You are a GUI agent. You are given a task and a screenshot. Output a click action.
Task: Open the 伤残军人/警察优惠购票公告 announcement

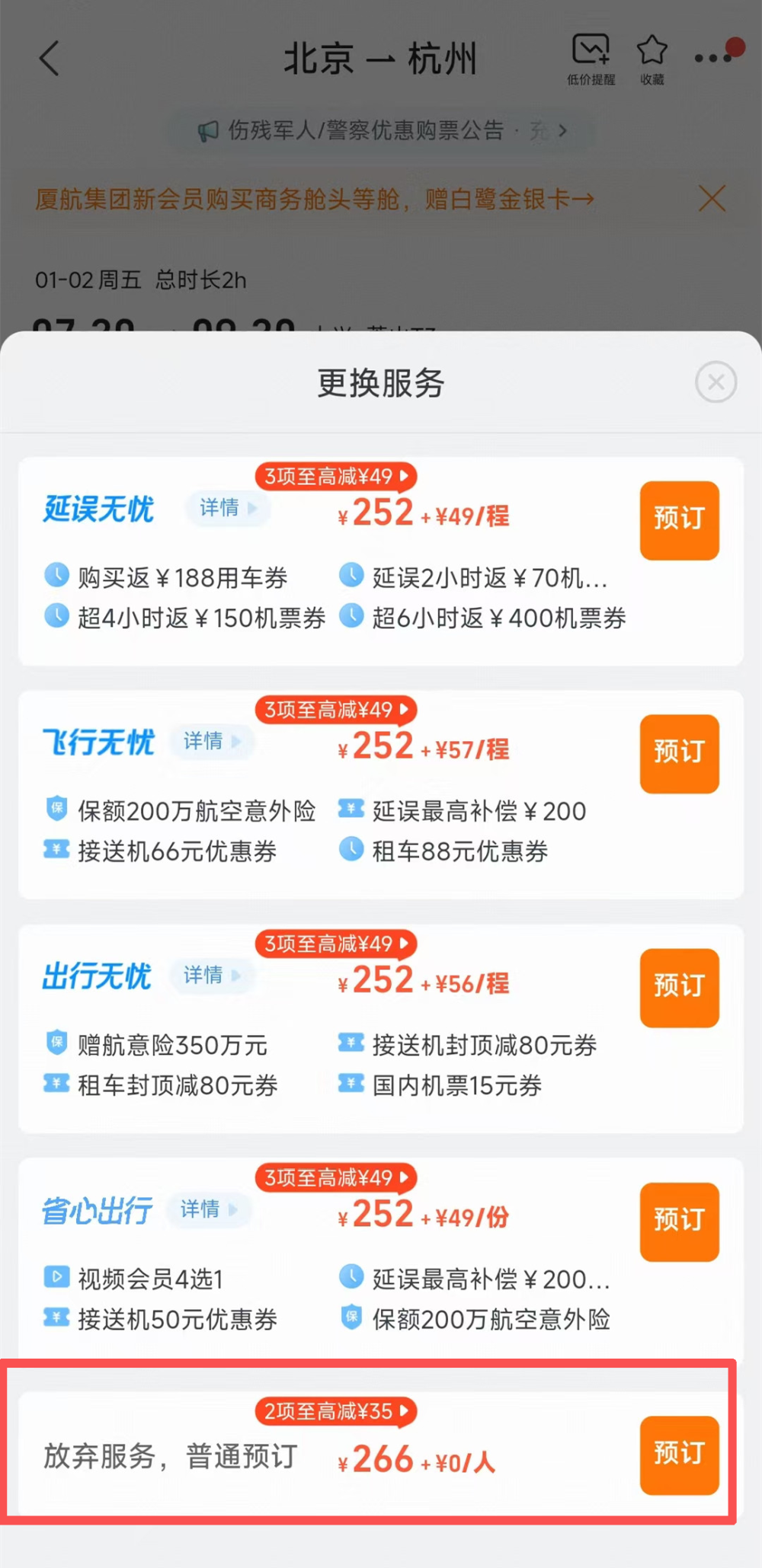366,130
